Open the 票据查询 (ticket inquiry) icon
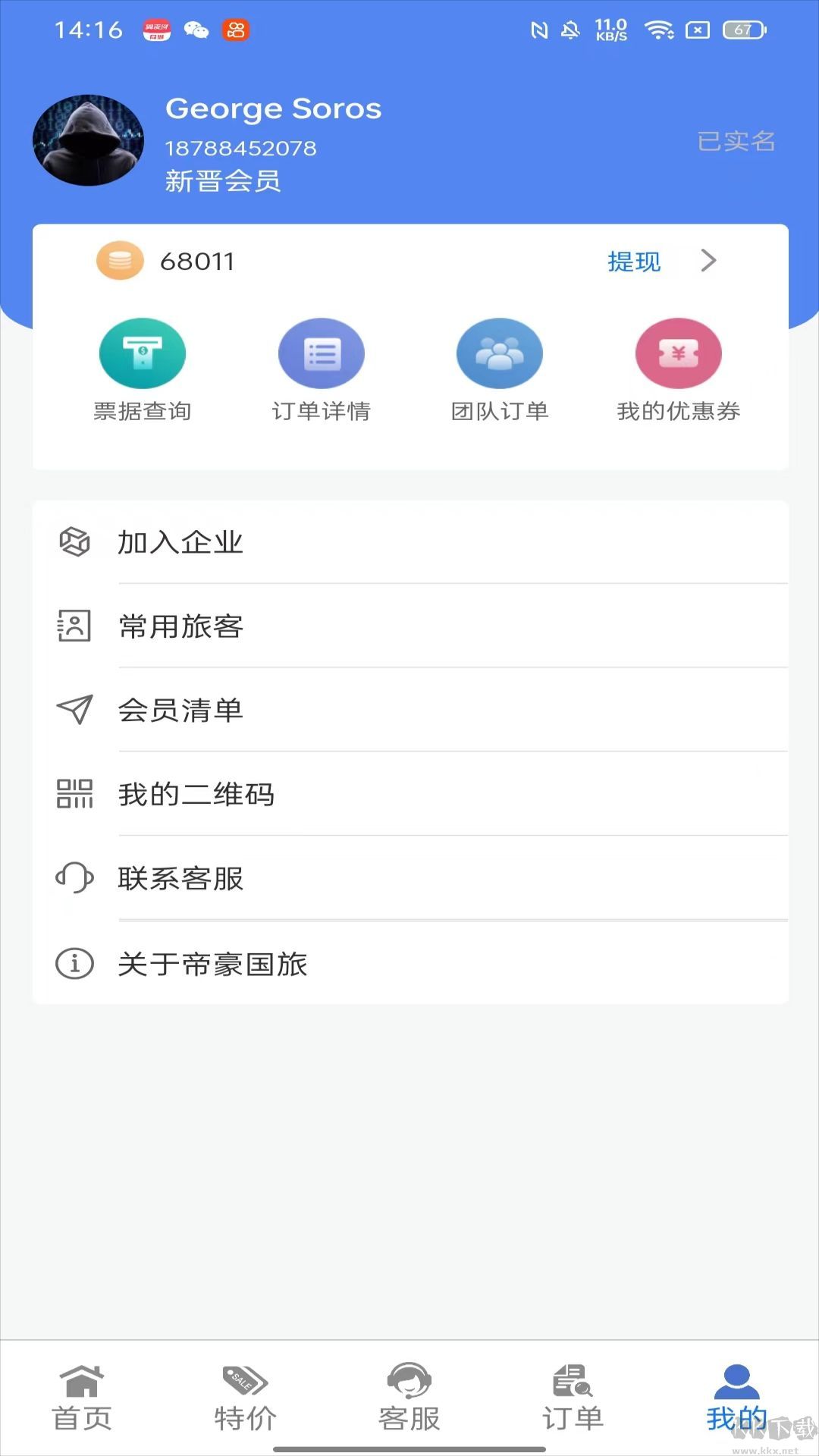The height and width of the screenshot is (1456, 819). (143, 353)
